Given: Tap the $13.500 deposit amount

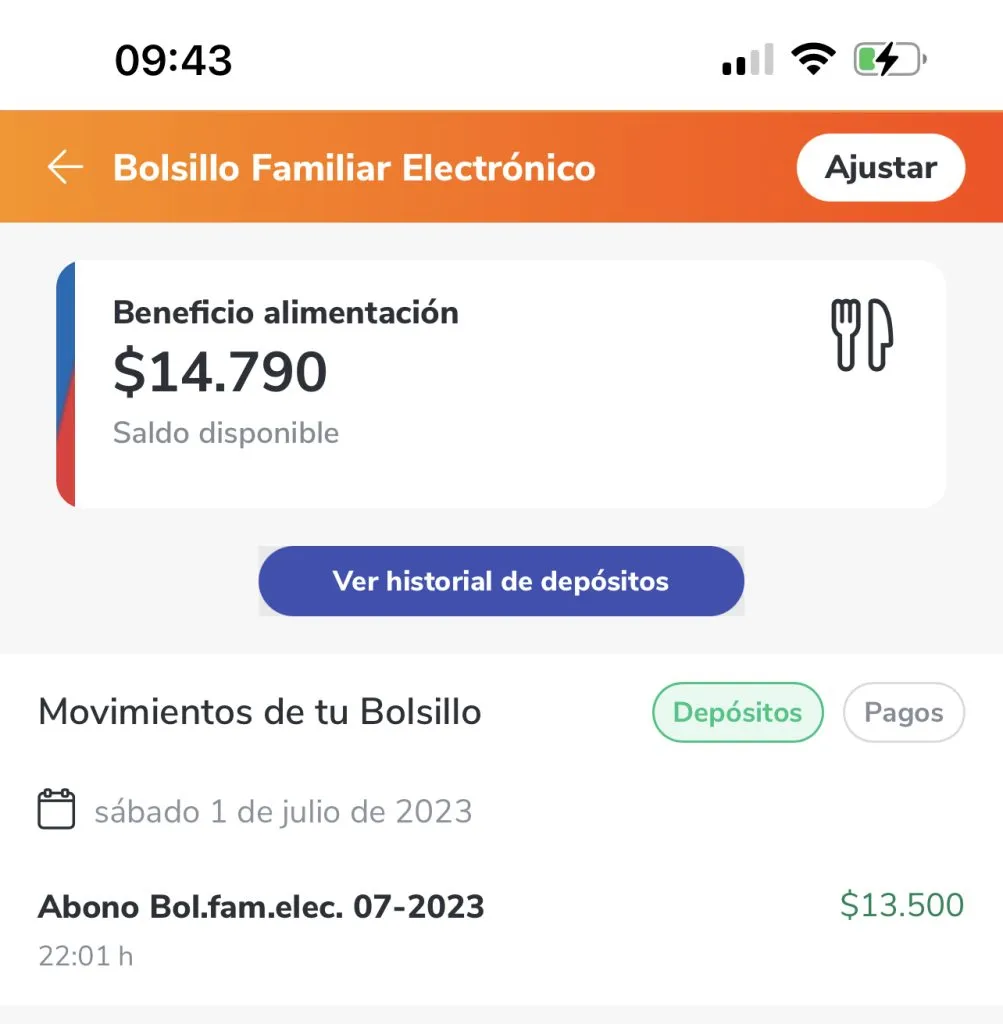Looking at the screenshot, I should (901, 905).
